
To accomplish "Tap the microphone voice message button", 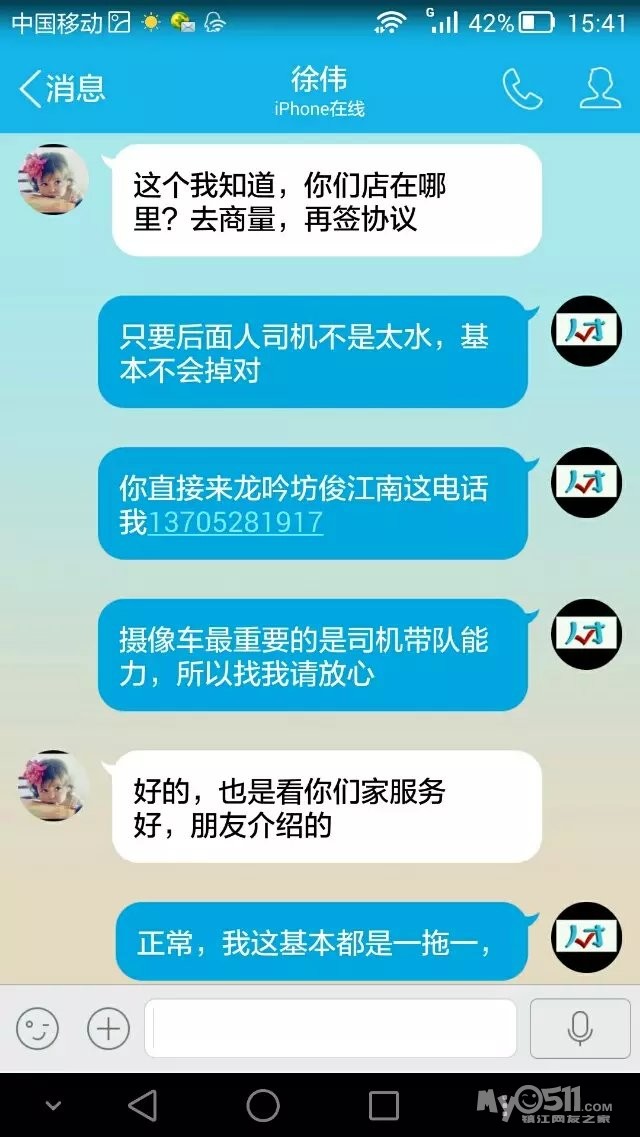I will point(579,1028).
